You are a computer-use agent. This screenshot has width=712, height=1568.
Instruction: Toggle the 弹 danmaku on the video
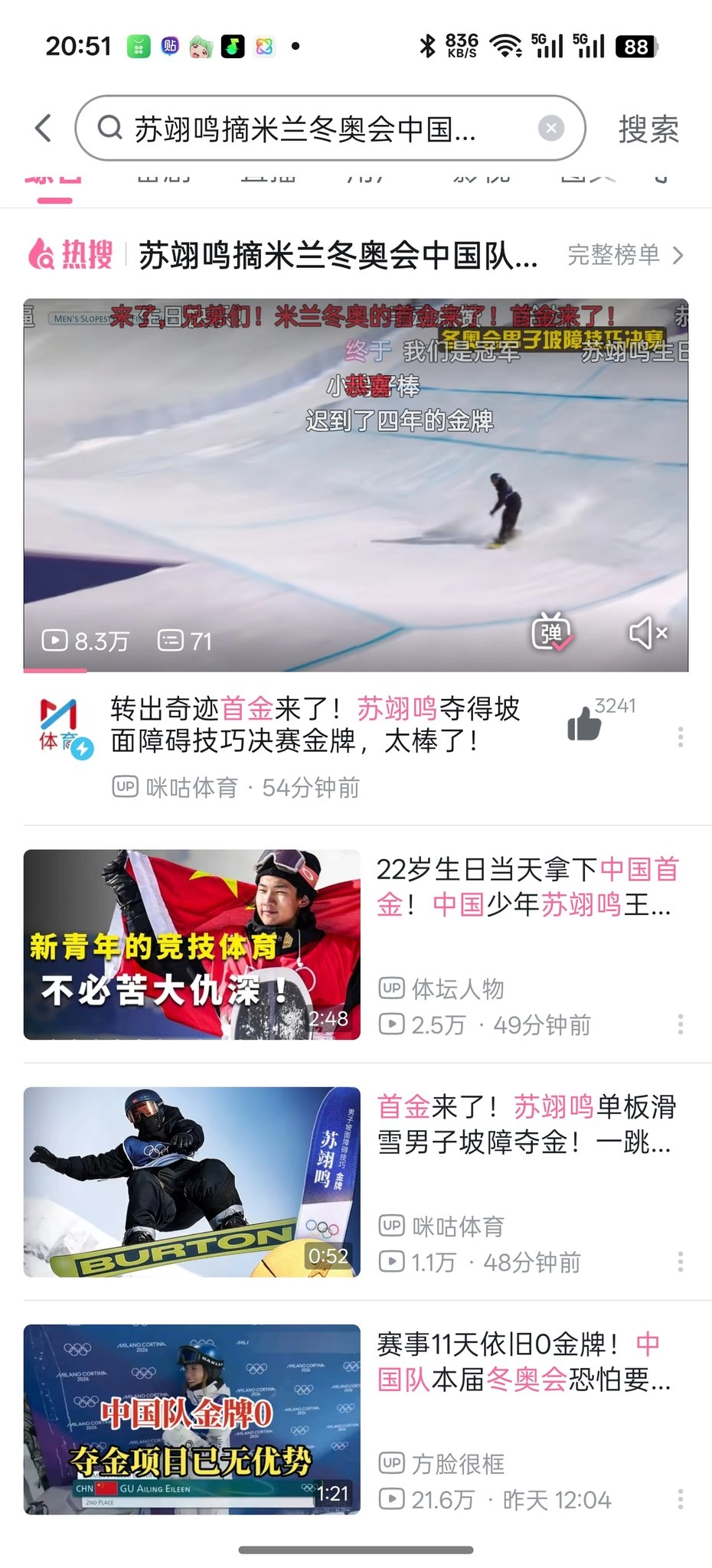click(551, 632)
